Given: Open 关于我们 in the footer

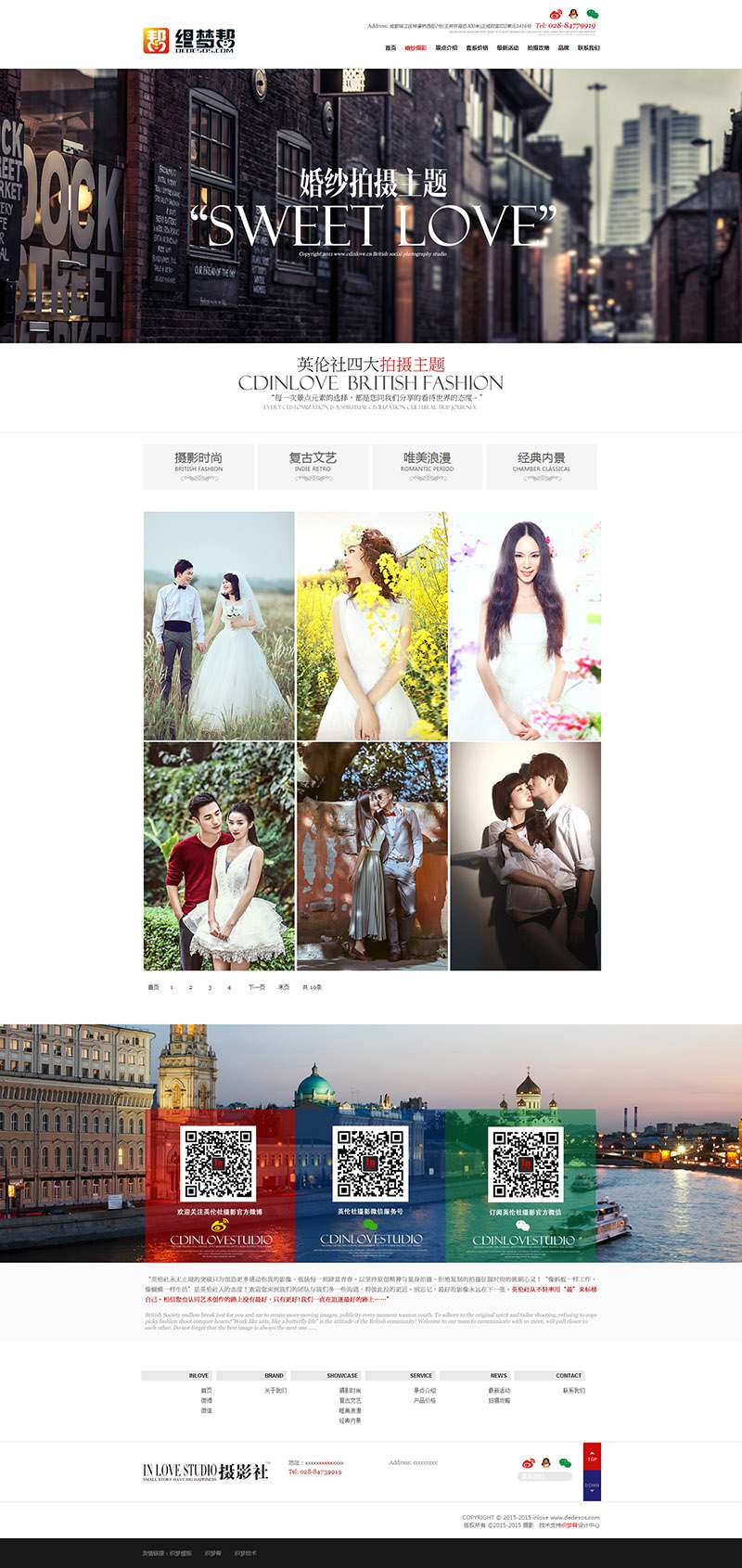Looking at the screenshot, I should (x=275, y=1391).
